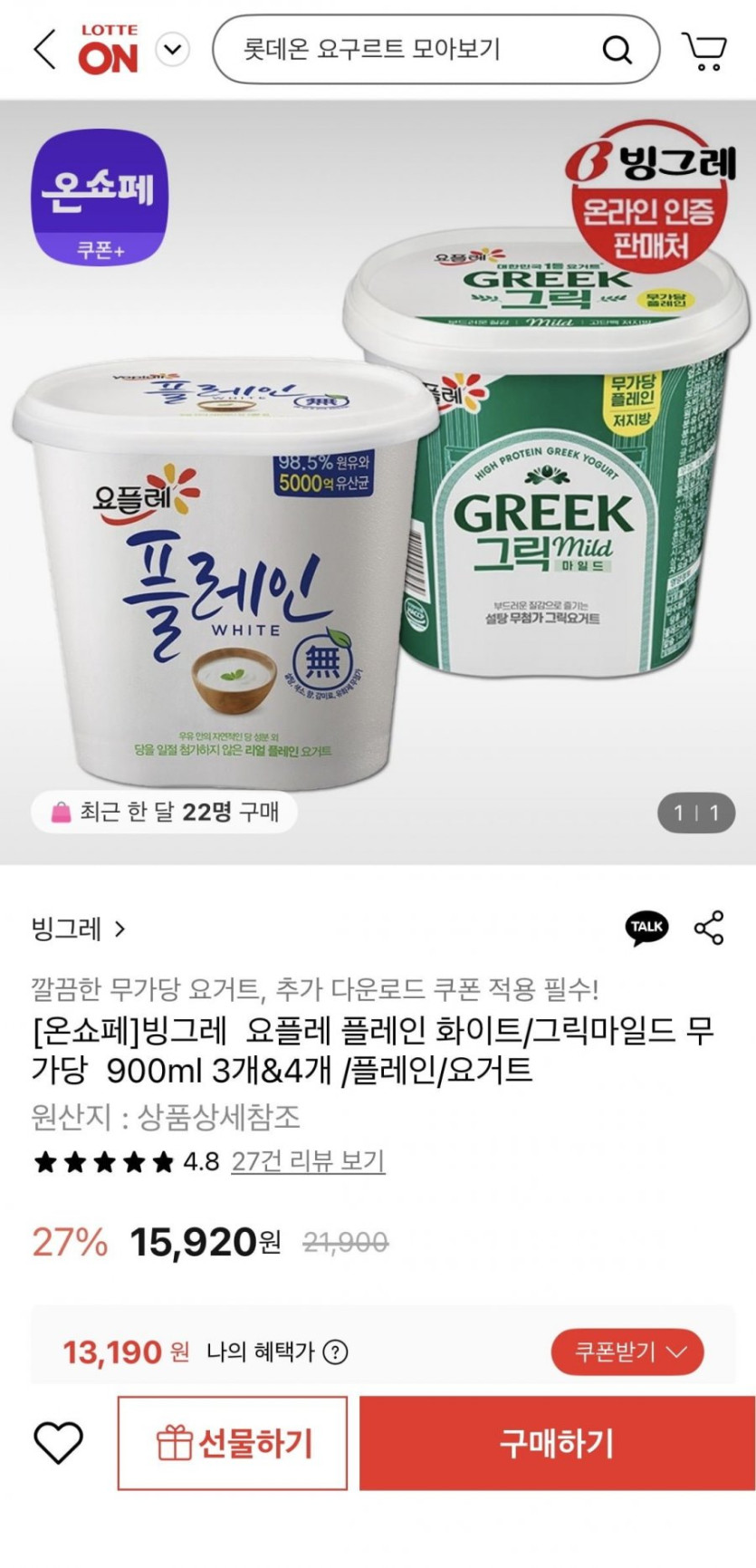Go back using the back arrow
This screenshot has height=1568, width=756.
[x=45, y=49]
